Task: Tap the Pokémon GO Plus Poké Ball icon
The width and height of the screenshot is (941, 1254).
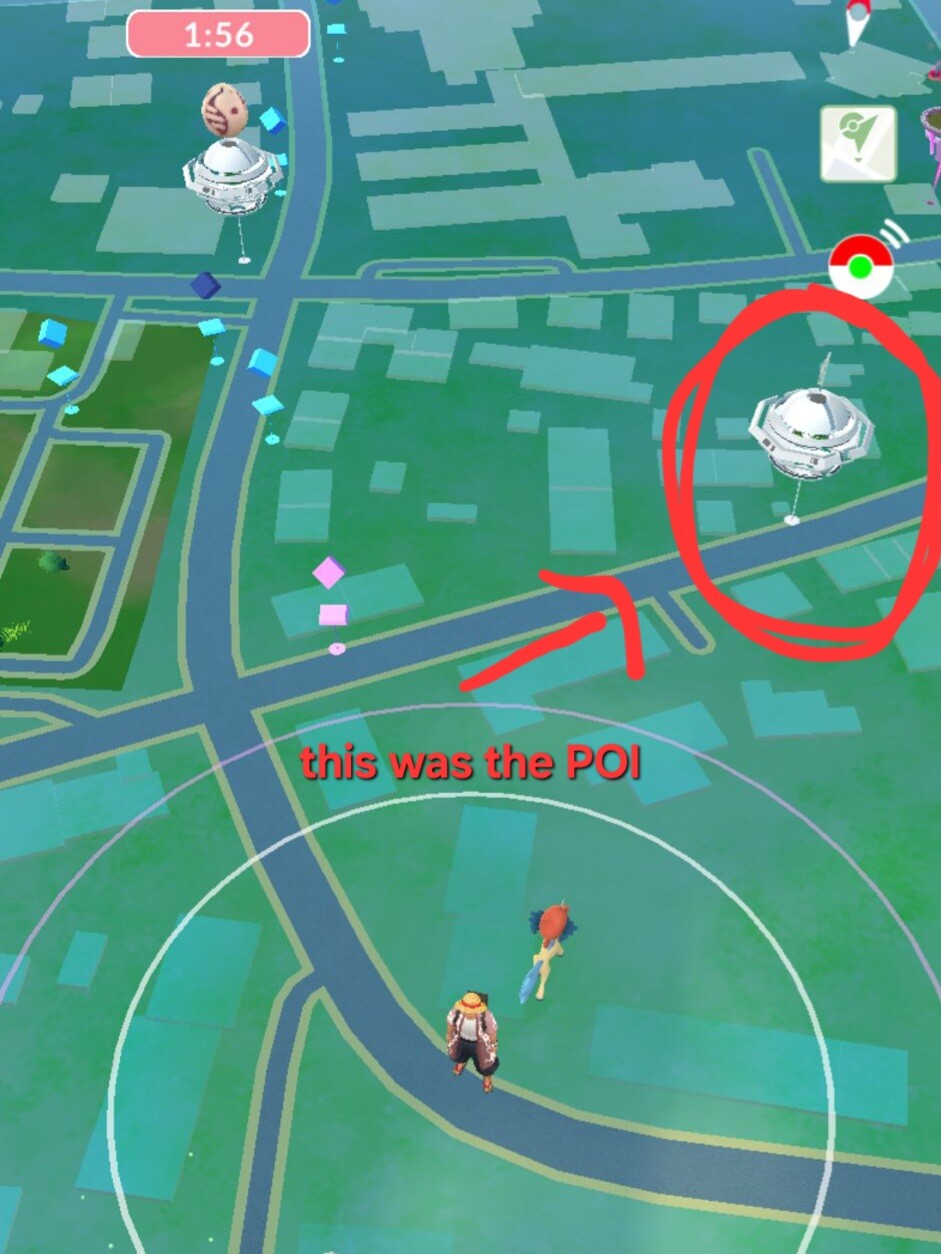Action: pos(861,266)
